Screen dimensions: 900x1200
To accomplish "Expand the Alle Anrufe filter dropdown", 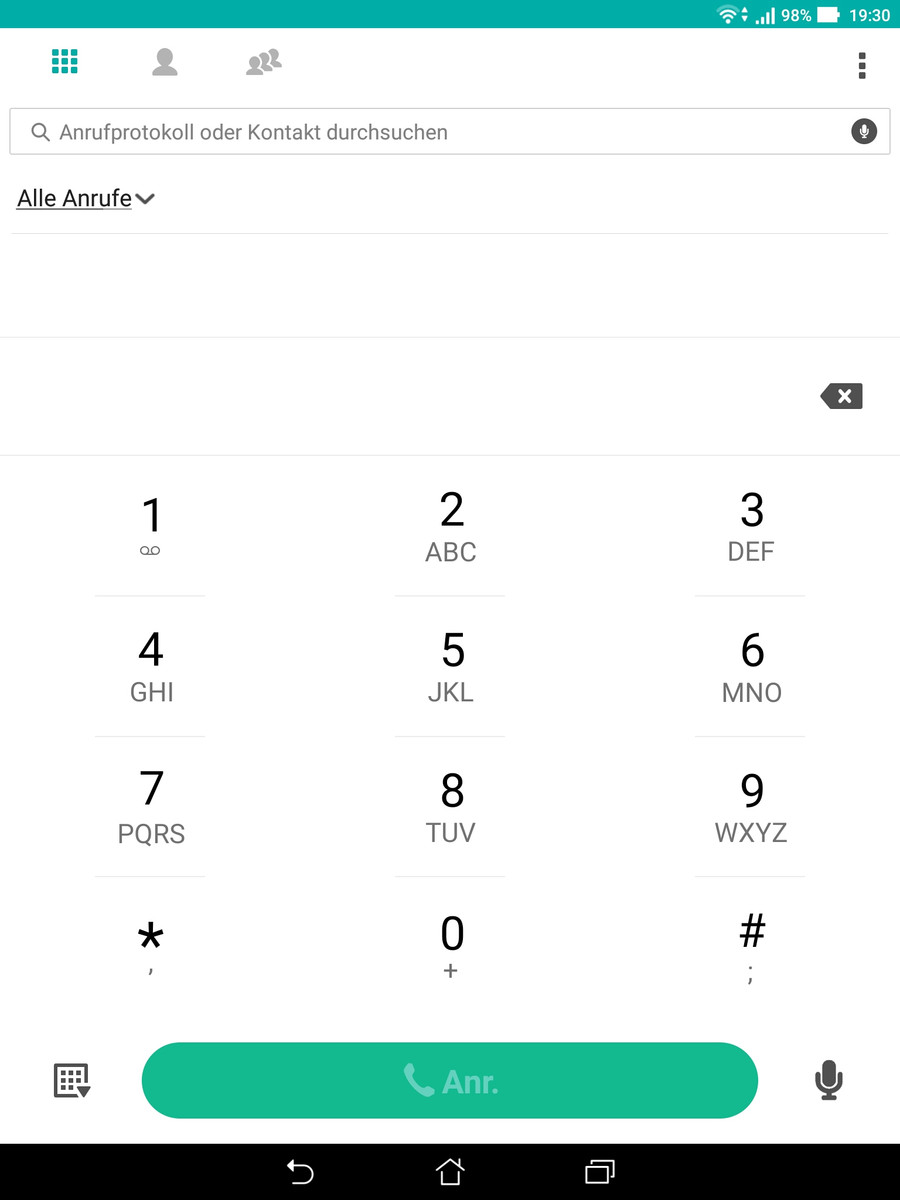I will click(86, 198).
